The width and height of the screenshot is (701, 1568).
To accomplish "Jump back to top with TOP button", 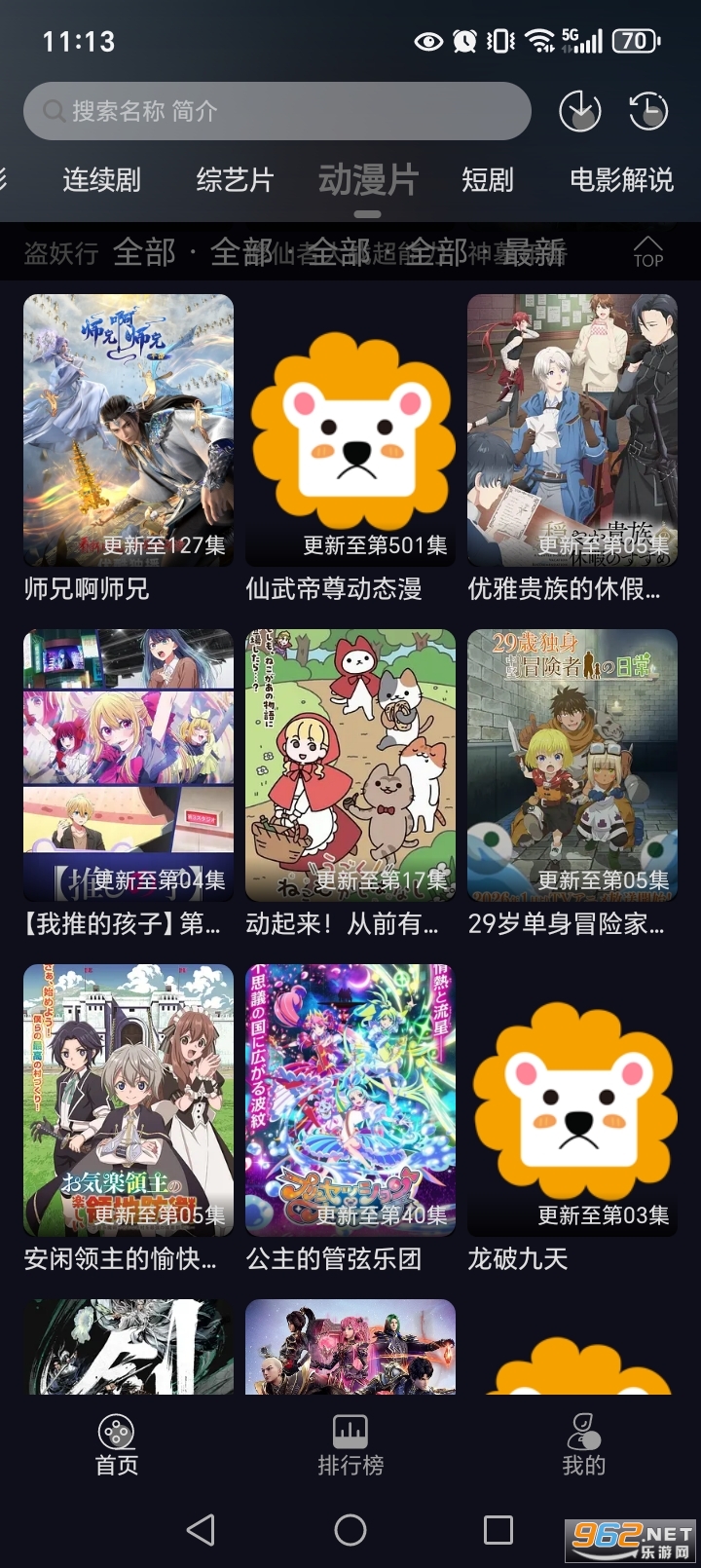I will tap(647, 251).
